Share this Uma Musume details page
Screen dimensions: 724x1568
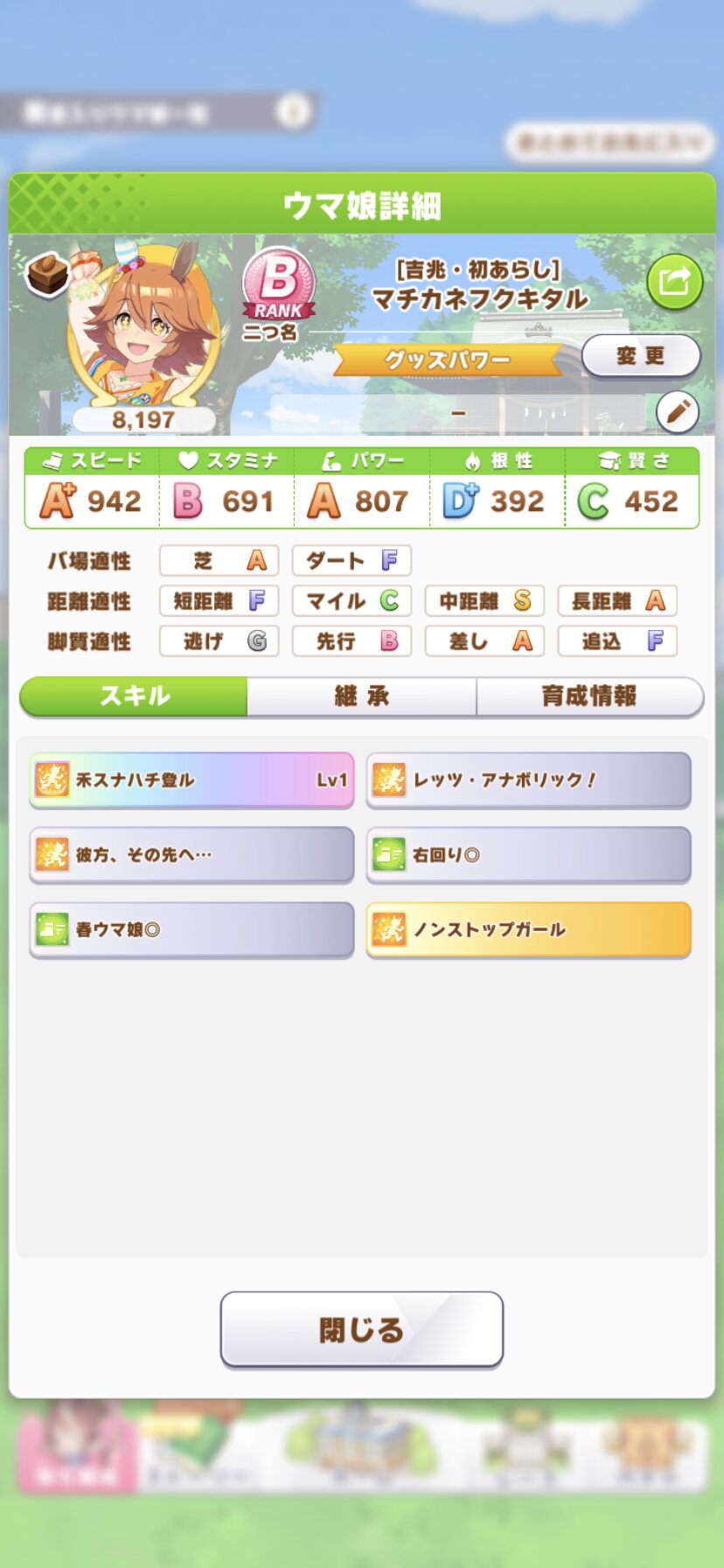click(x=674, y=282)
